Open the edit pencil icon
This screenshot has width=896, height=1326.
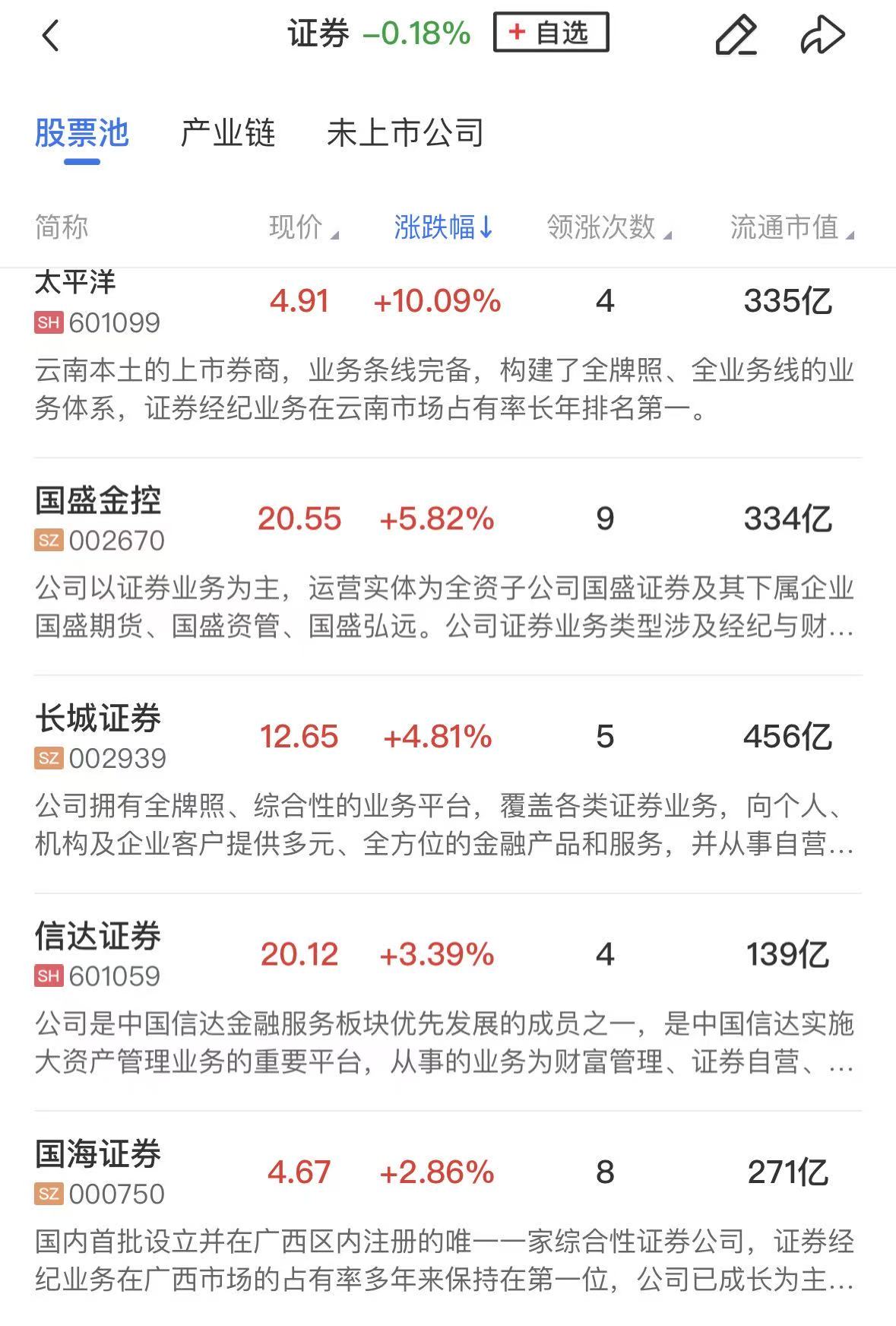point(736,35)
